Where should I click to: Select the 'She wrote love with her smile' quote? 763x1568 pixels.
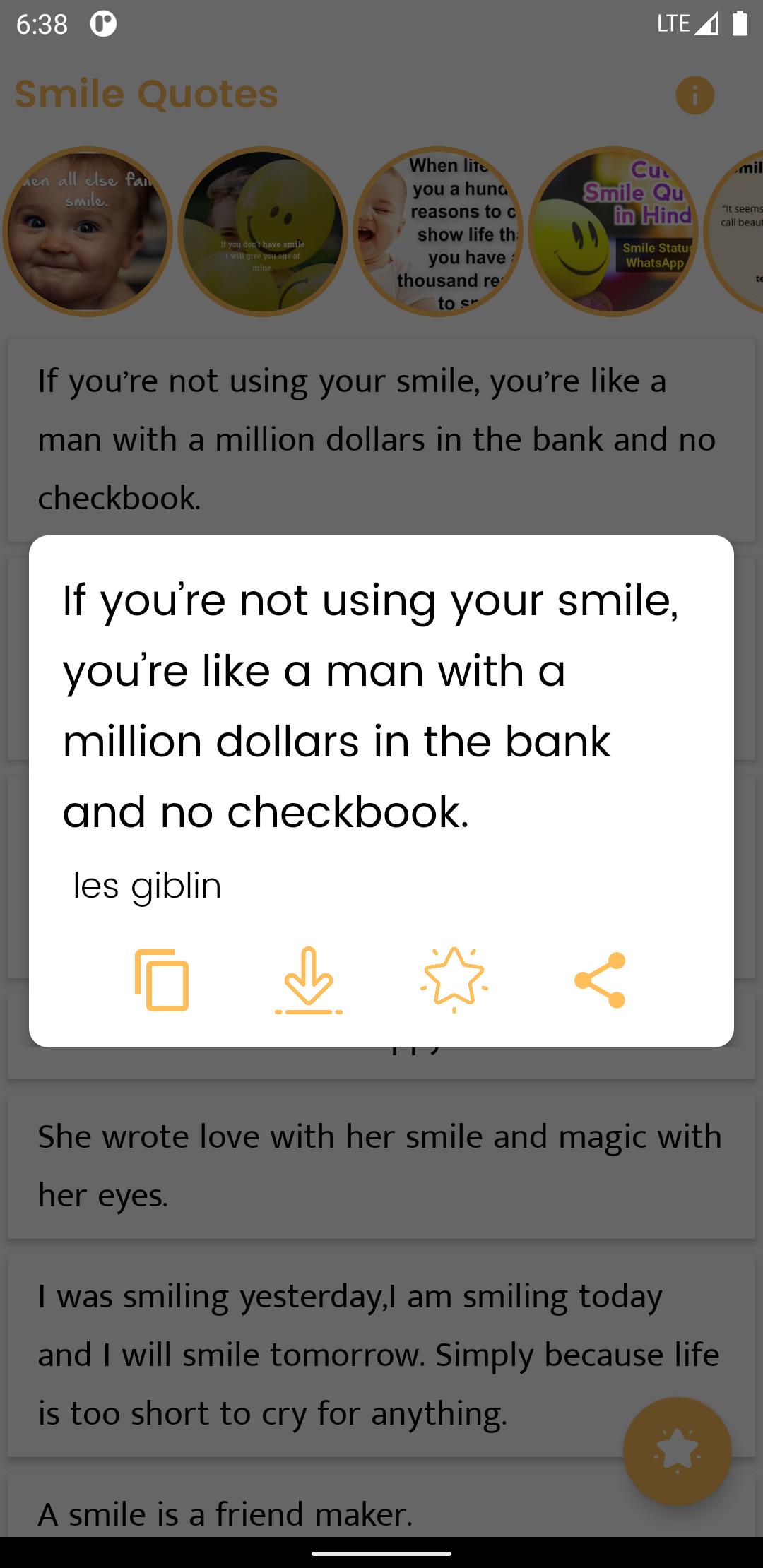click(381, 1166)
